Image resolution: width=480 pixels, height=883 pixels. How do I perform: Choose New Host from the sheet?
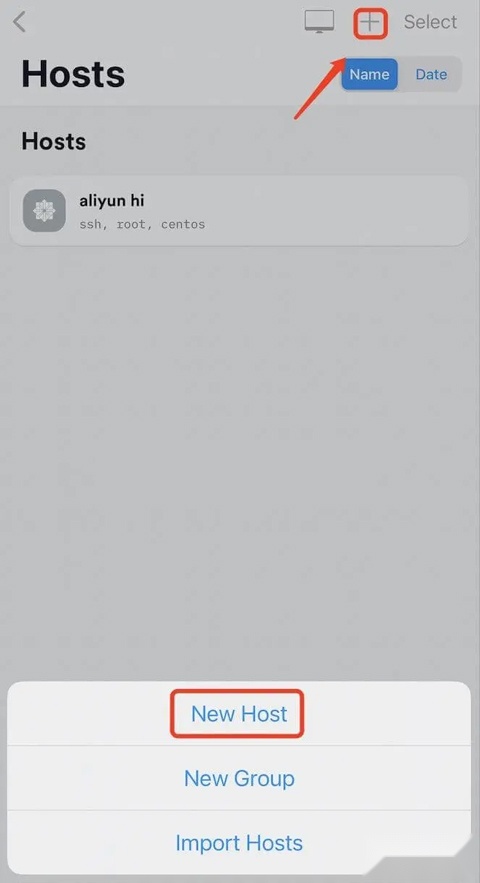point(239,713)
